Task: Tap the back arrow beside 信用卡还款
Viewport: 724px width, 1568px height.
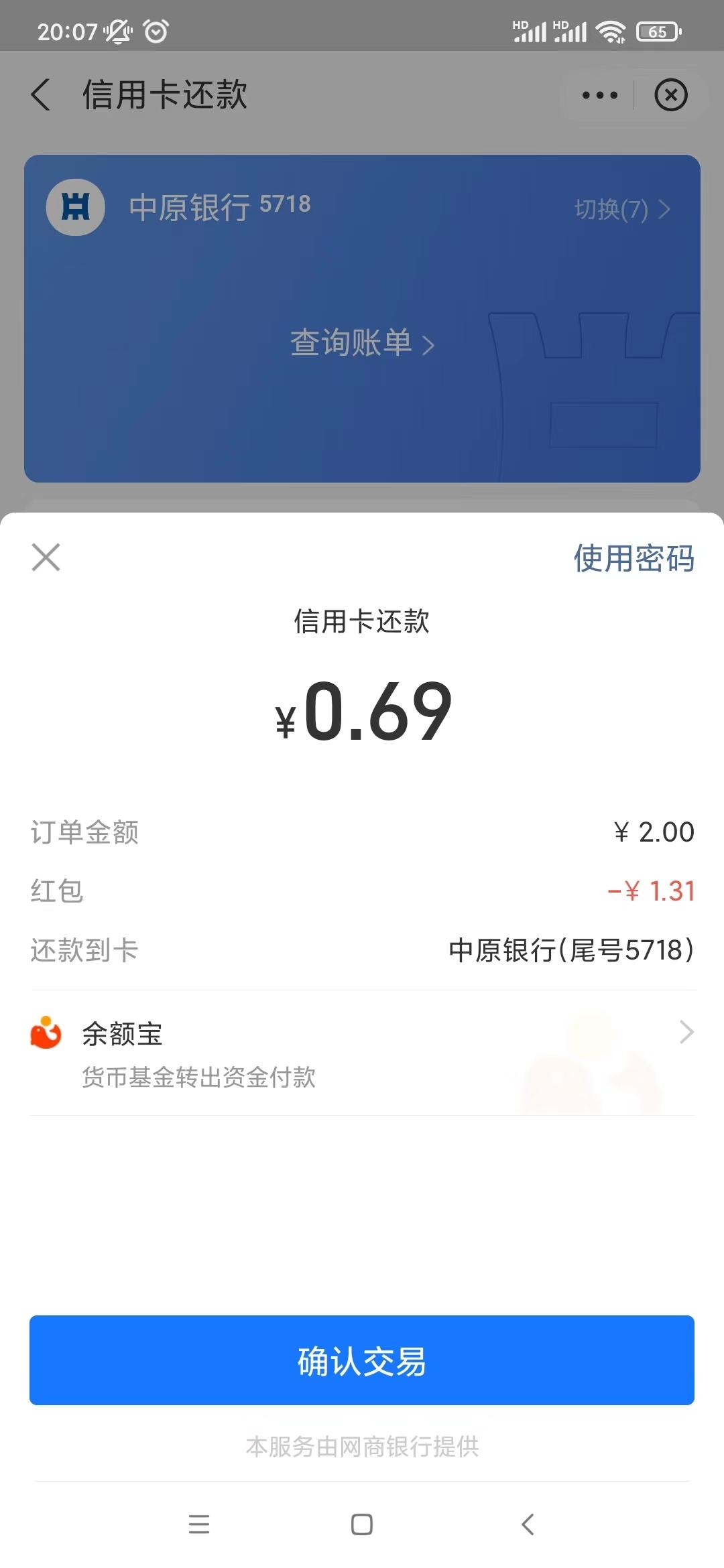Action: (40, 96)
